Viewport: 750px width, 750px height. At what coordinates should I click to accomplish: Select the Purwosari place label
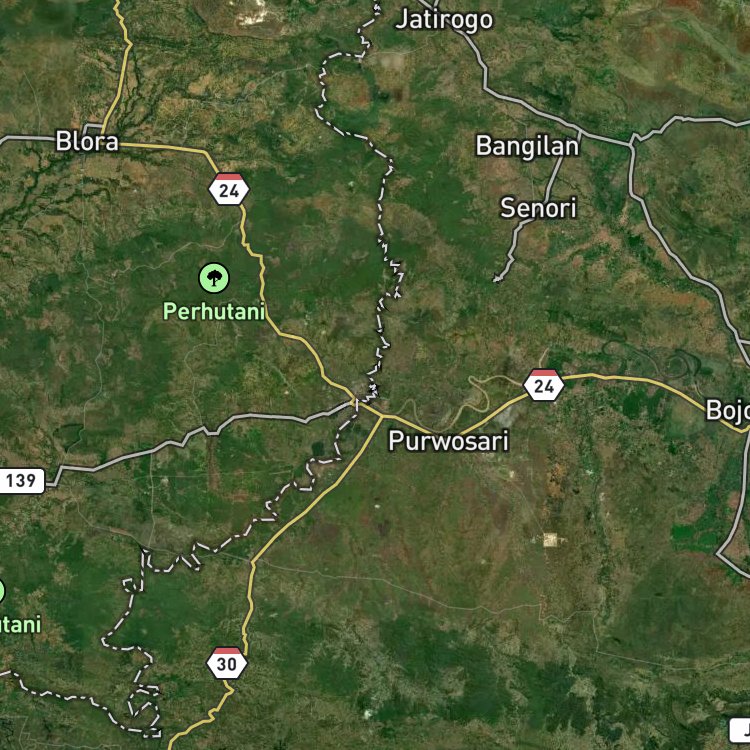pos(448,441)
